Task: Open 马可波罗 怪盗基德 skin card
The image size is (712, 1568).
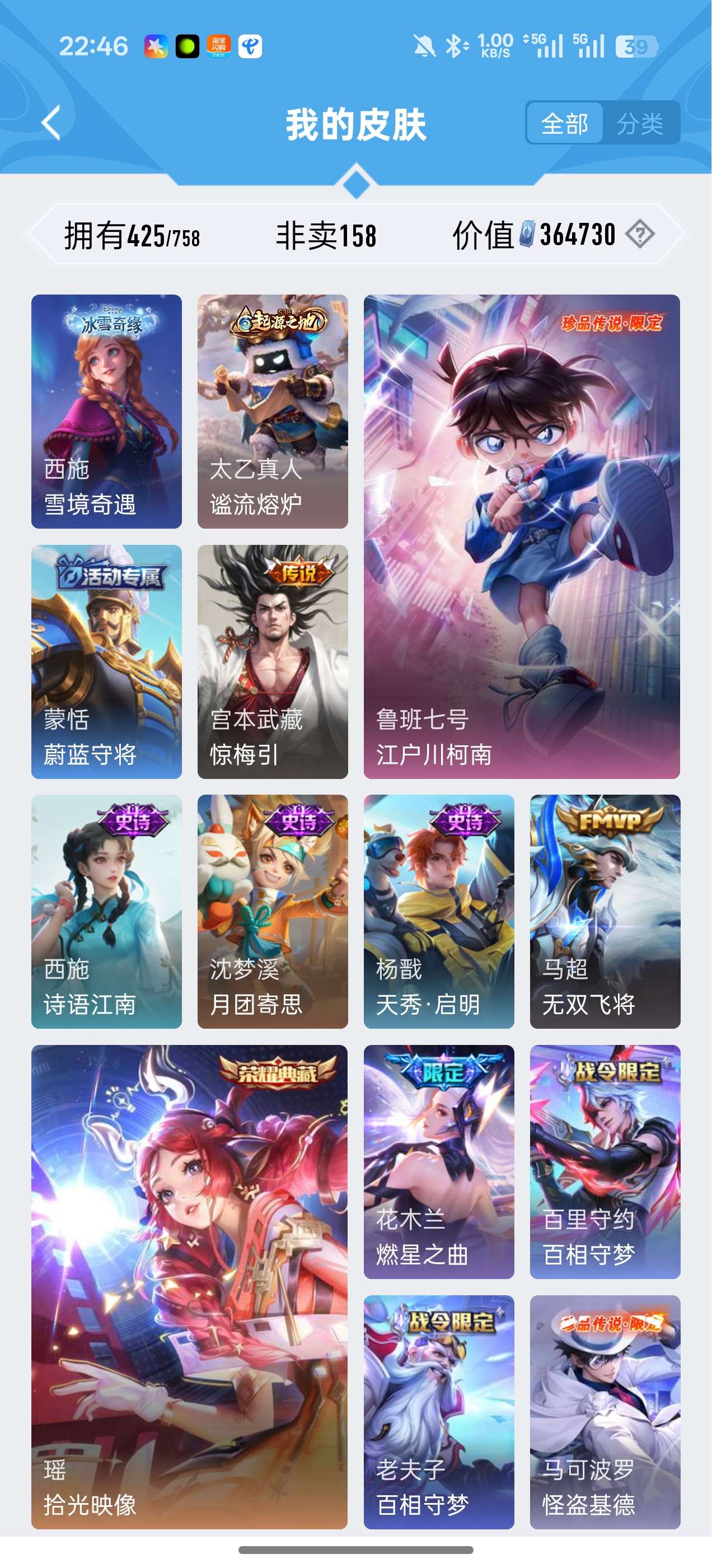Action: pos(605,1412)
